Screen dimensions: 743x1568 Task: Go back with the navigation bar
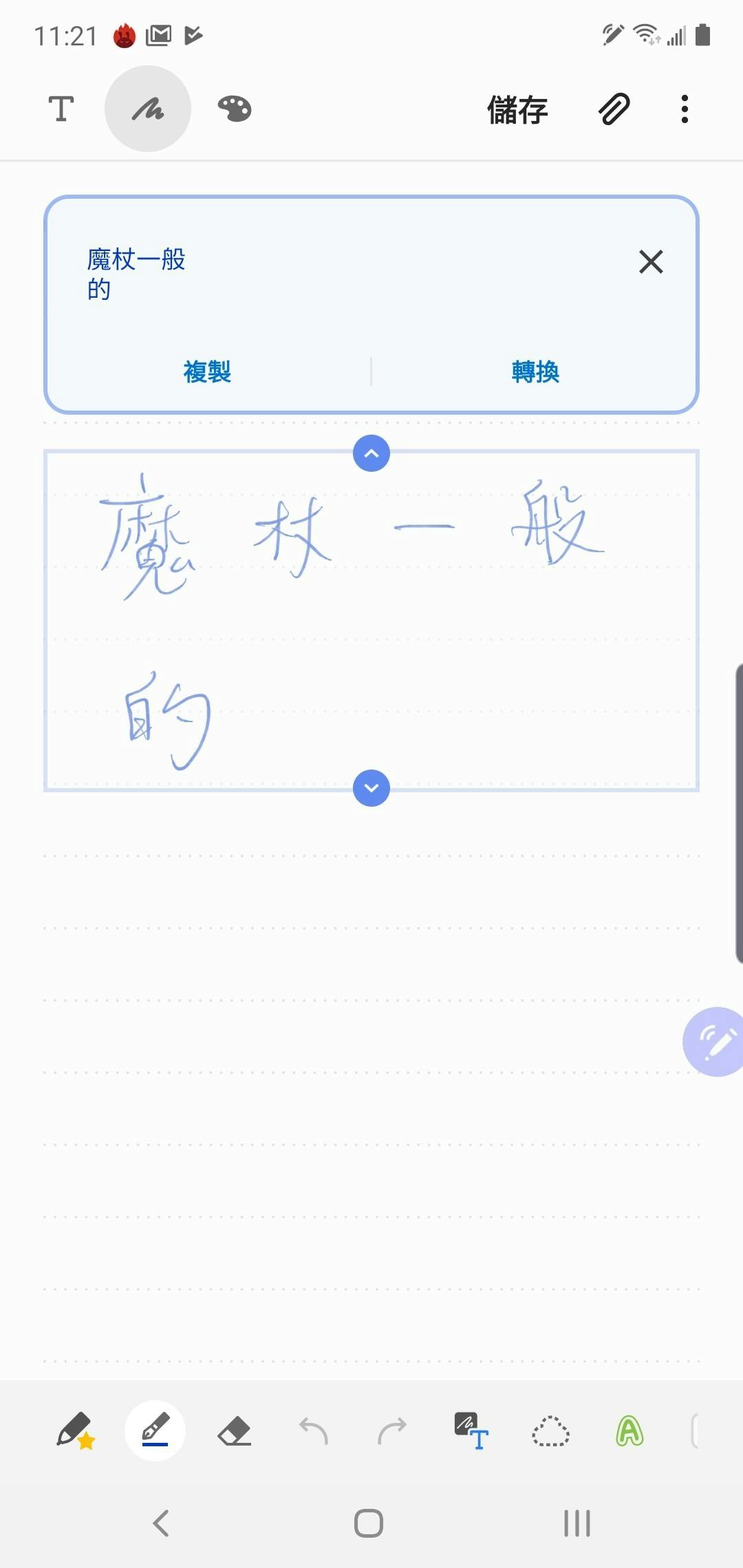point(161,1523)
